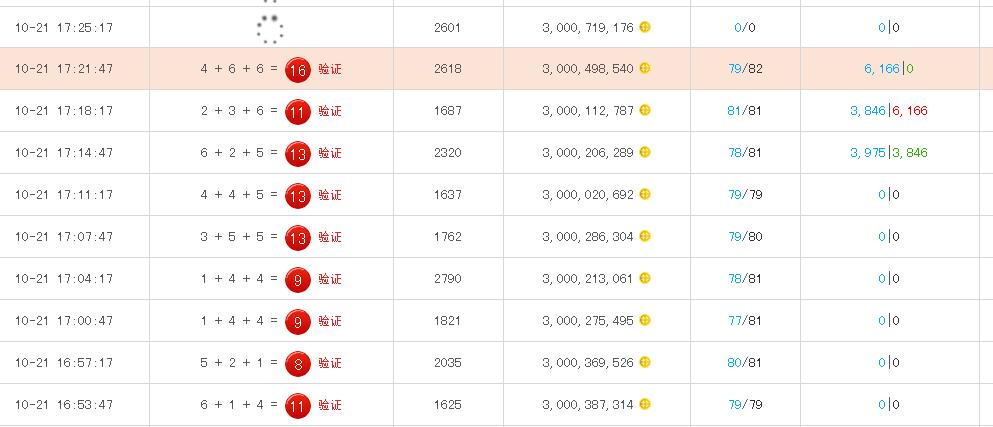Tap 验证 link for the 17:21:47 draw
The width and height of the screenshot is (993, 427).
click(x=330, y=69)
